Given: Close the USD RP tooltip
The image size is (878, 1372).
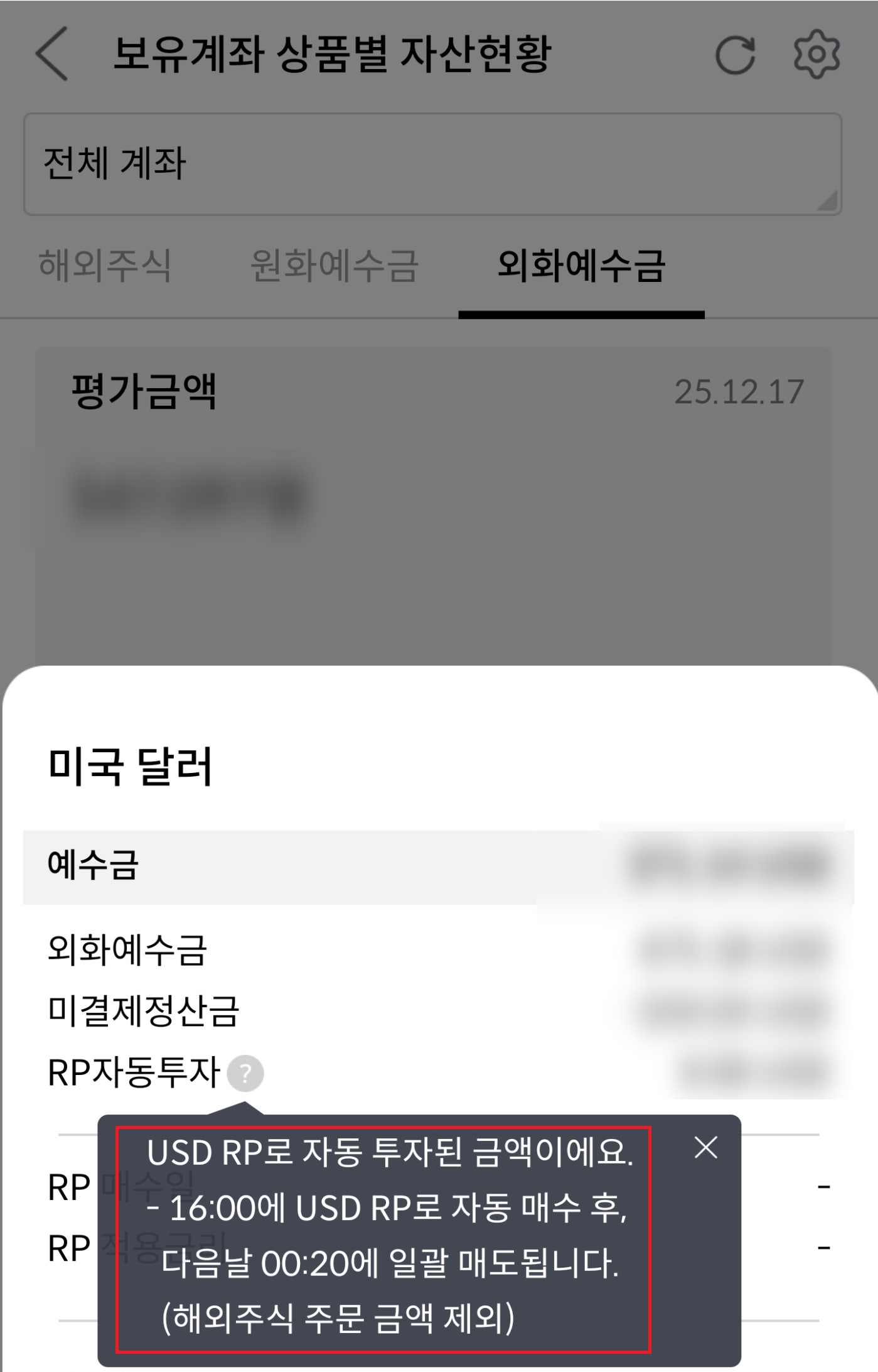Looking at the screenshot, I should click(706, 1148).
